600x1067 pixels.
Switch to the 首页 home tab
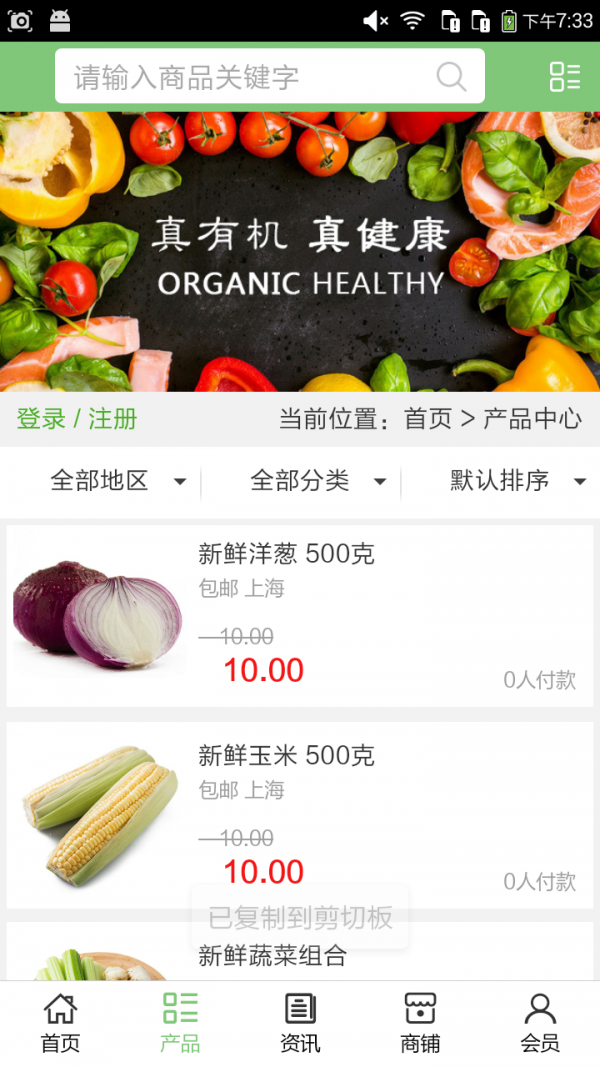coord(60,1024)
